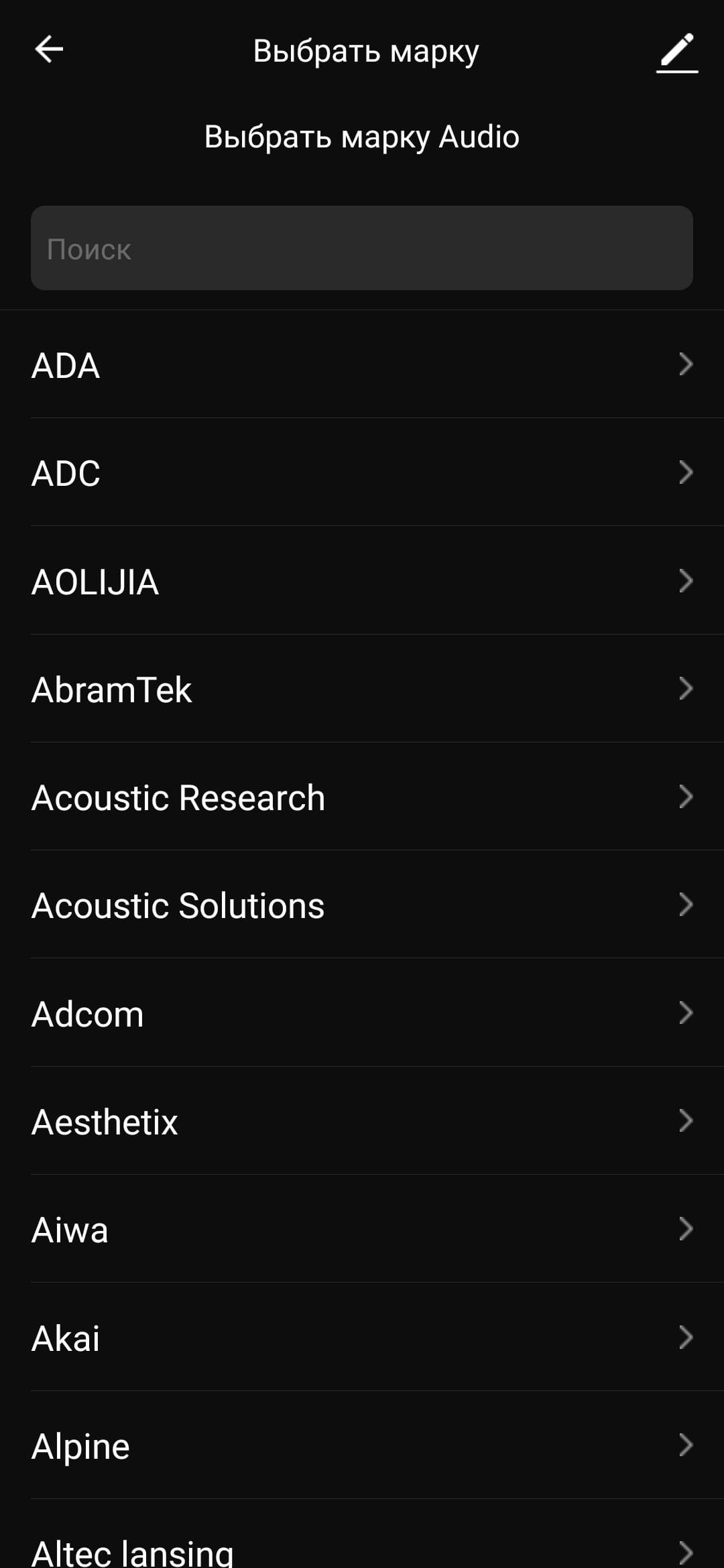Select the ADA brand

point(362,365)
